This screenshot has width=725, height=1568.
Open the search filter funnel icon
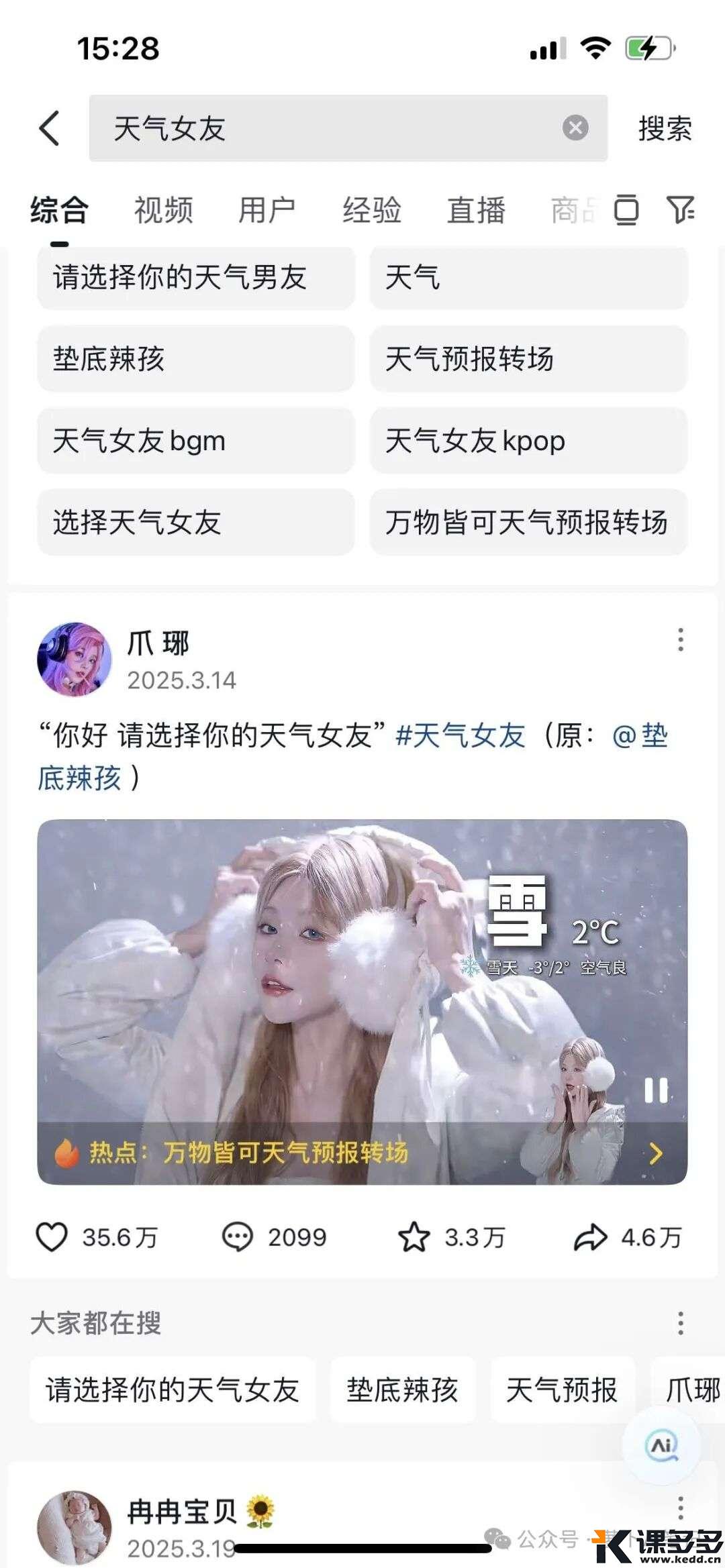(x=680, y=210)
